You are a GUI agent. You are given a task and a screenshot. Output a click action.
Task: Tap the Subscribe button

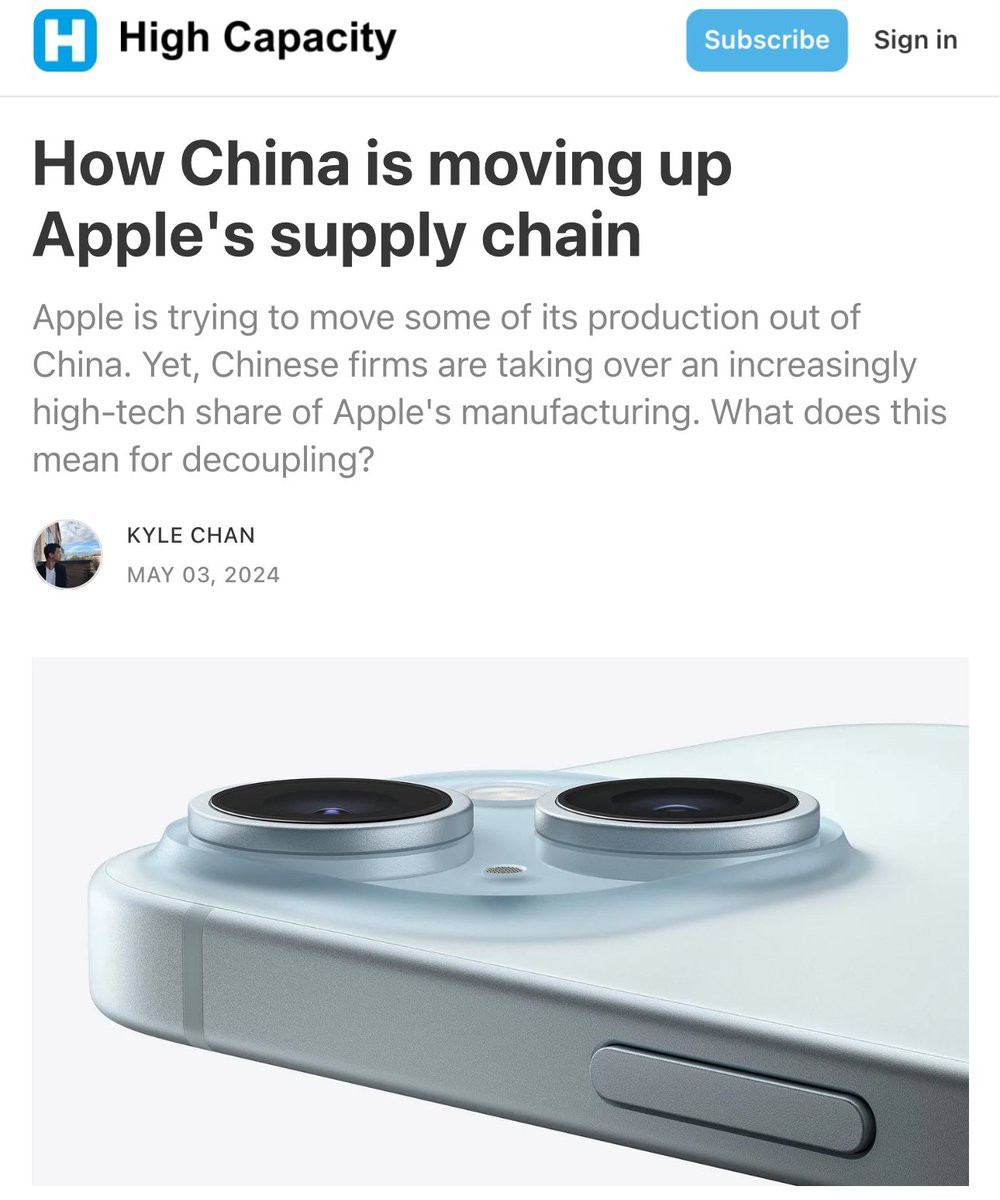tap(766, 40)
